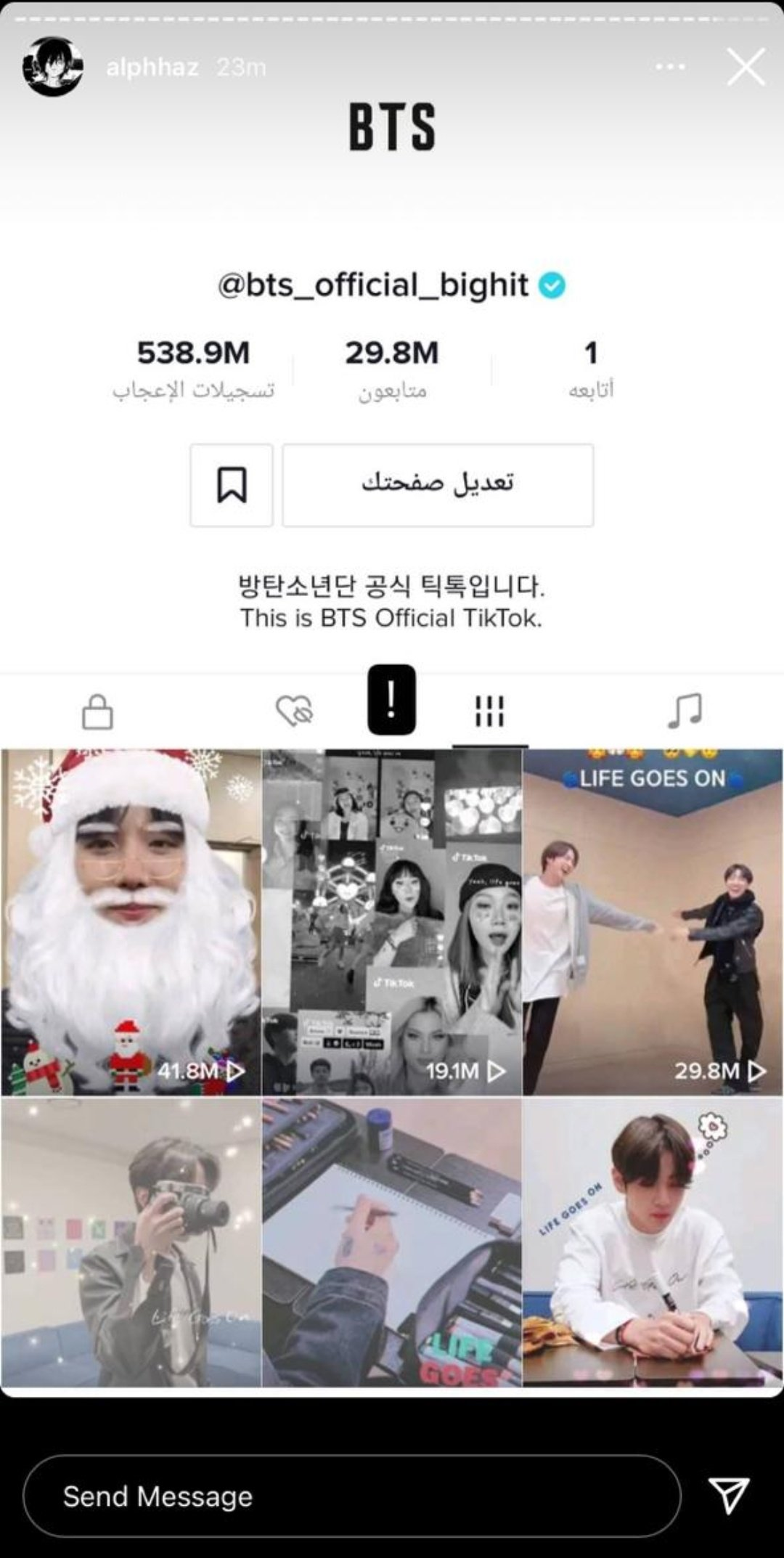
Task: Open the story's three-dot options menu
Action: point(669,67)
